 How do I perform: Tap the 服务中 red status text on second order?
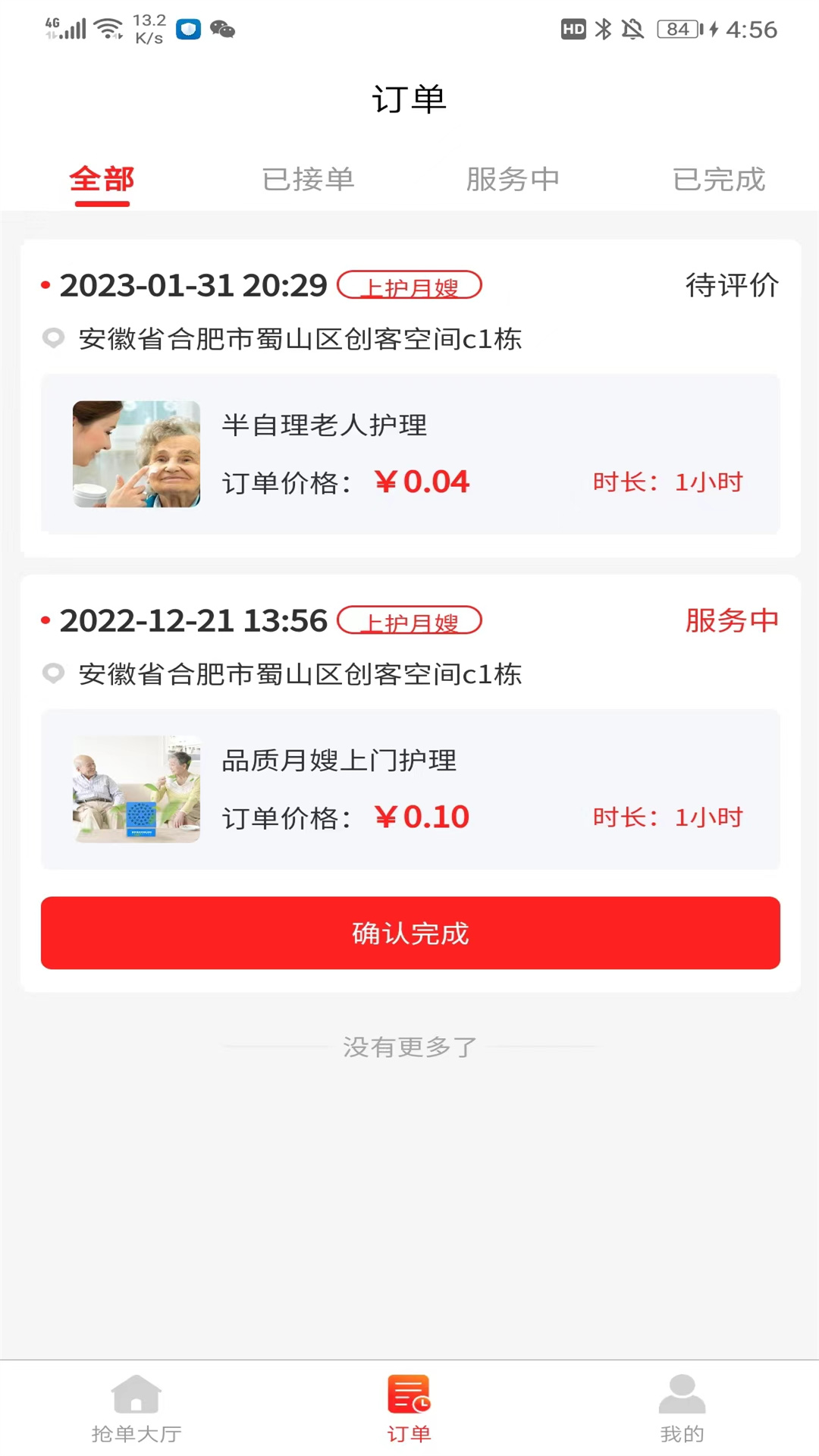click(x=732, y=620)
